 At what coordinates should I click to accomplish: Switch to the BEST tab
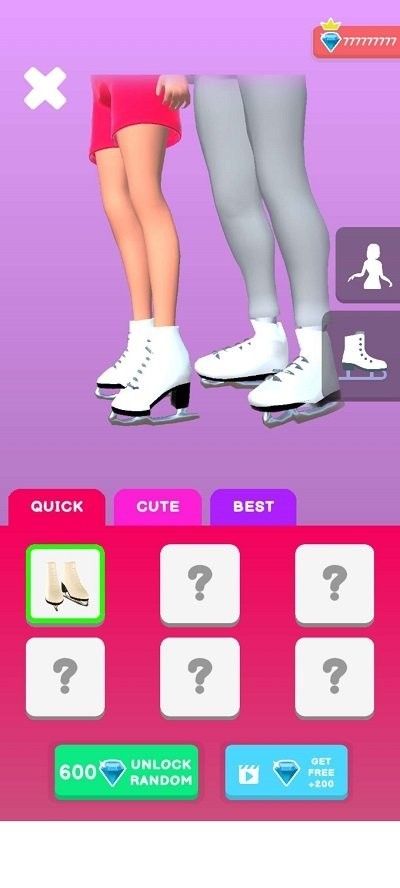tap(253, 506)
